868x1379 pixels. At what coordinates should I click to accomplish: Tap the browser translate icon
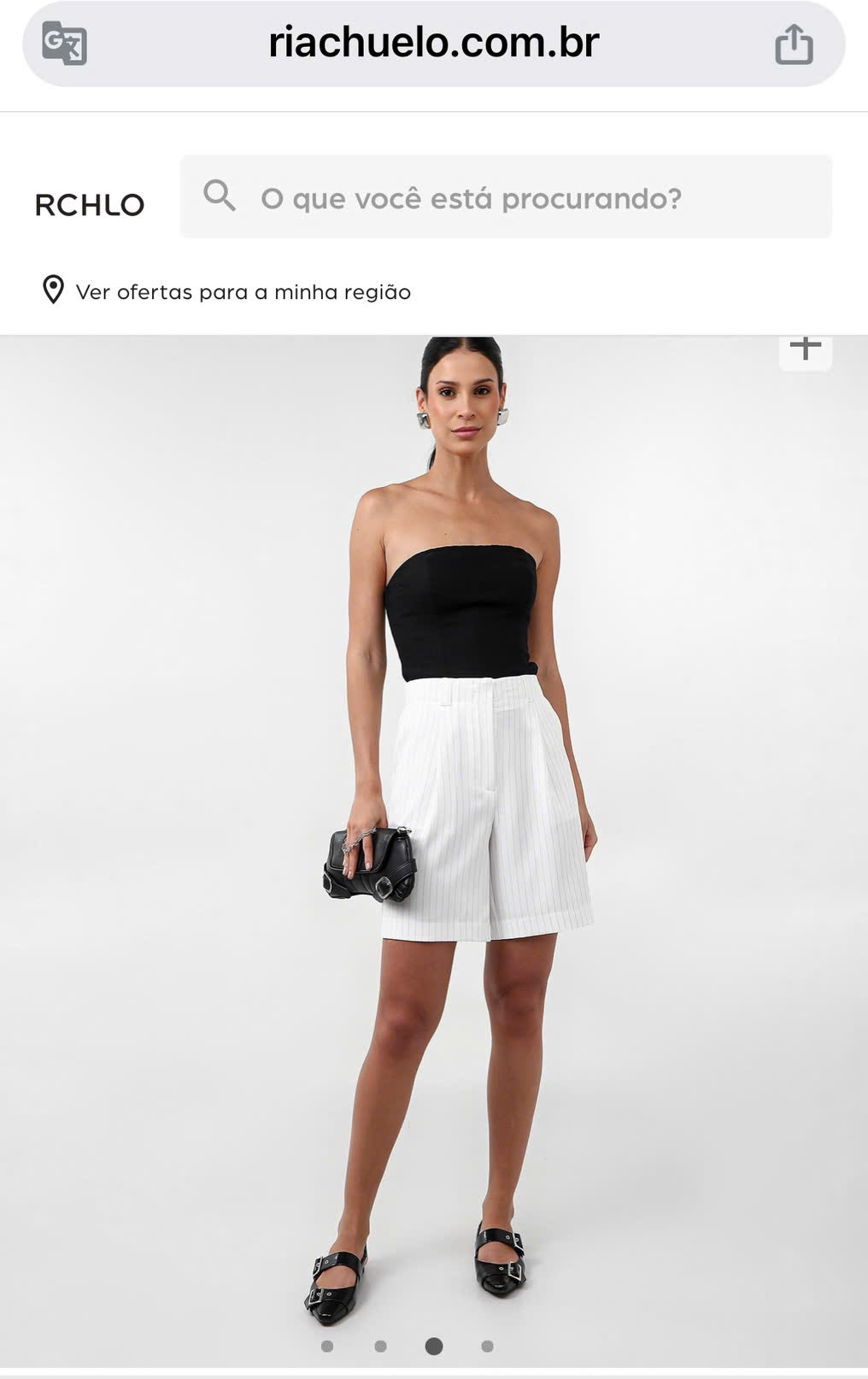pos(65,44)
